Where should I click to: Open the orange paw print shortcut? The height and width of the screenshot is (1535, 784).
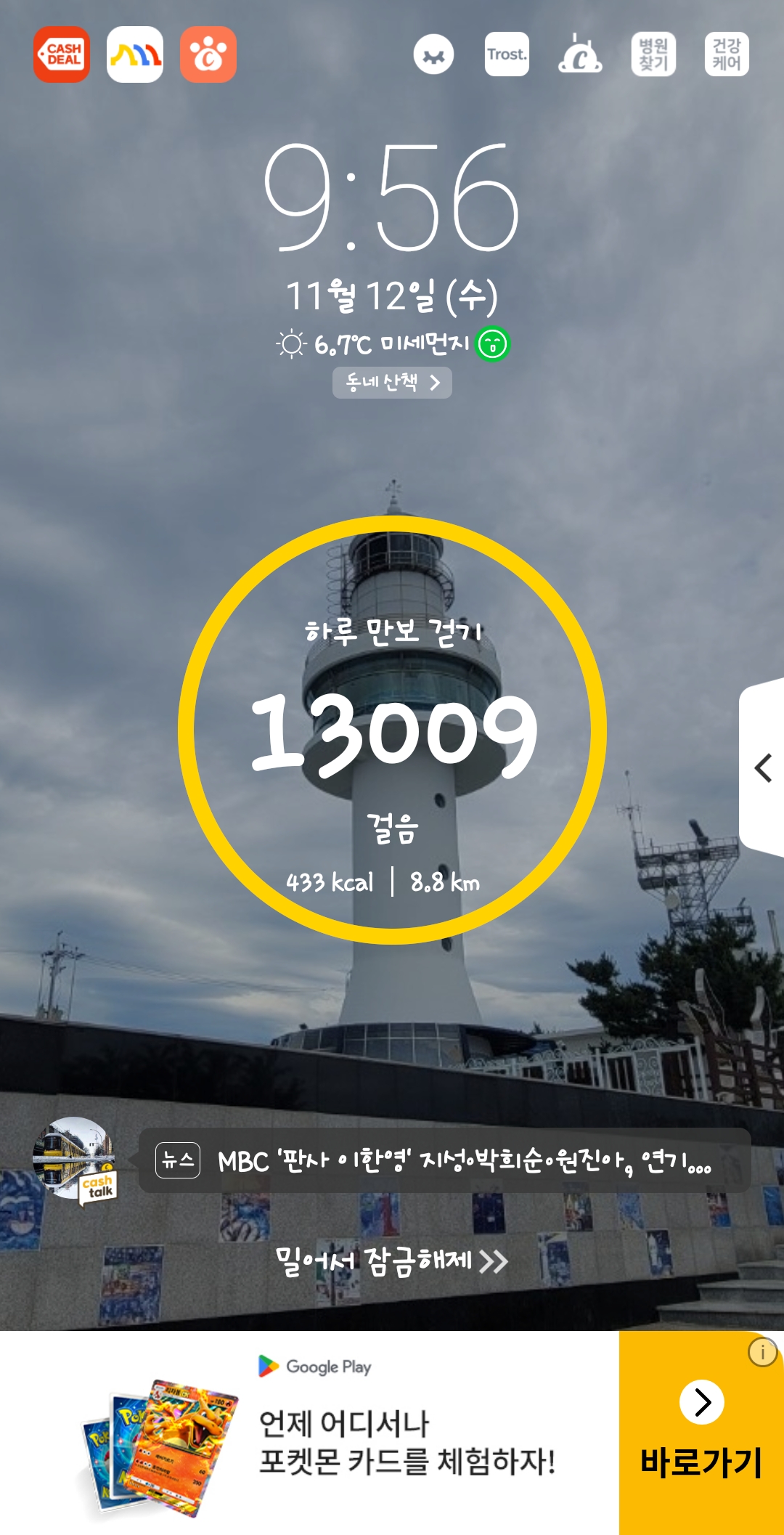click(x=208, y=54)
